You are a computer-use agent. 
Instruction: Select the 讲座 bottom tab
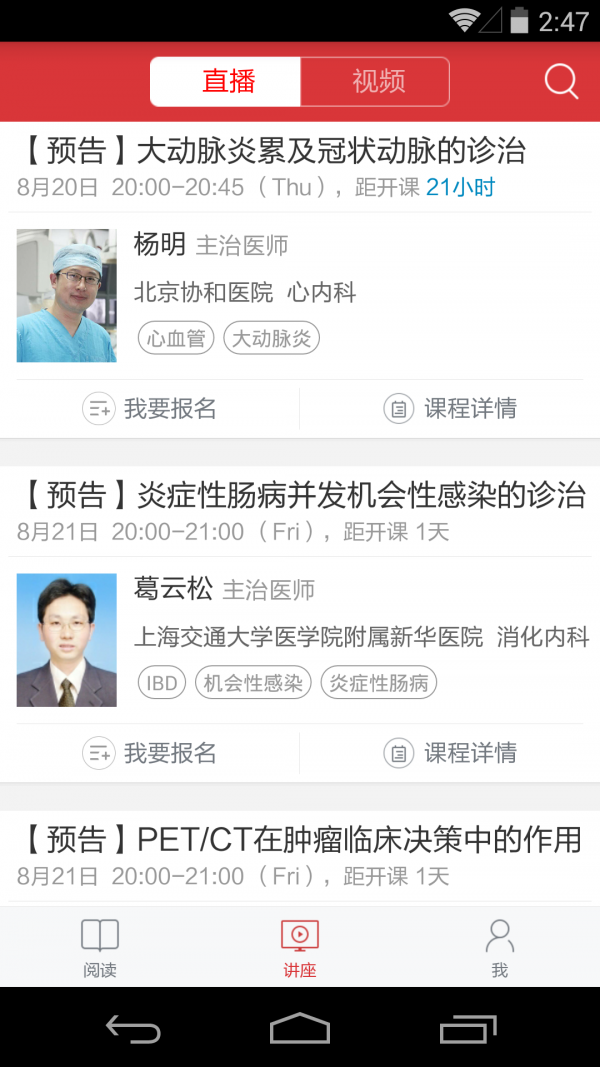[300, 947]
